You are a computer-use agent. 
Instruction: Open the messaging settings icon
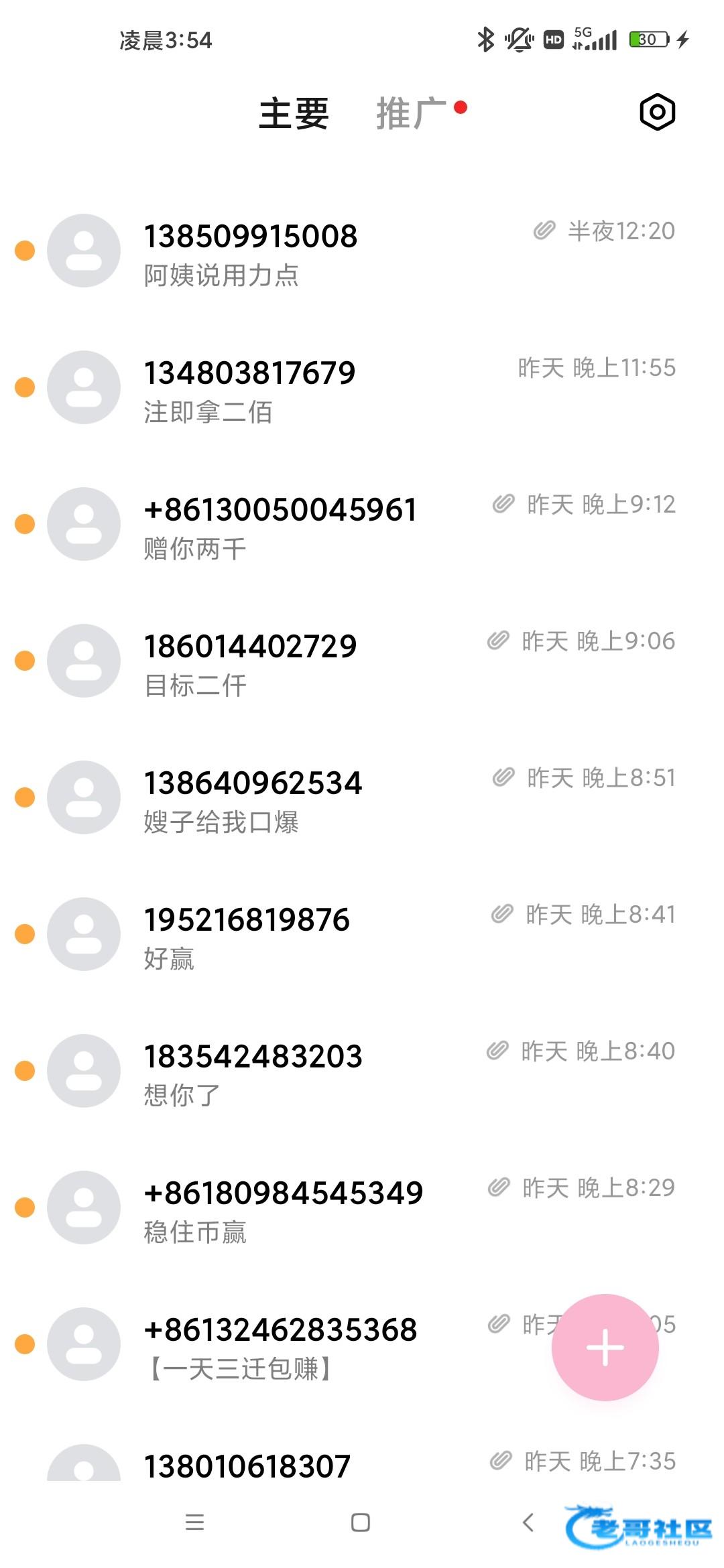pos(657,112)
